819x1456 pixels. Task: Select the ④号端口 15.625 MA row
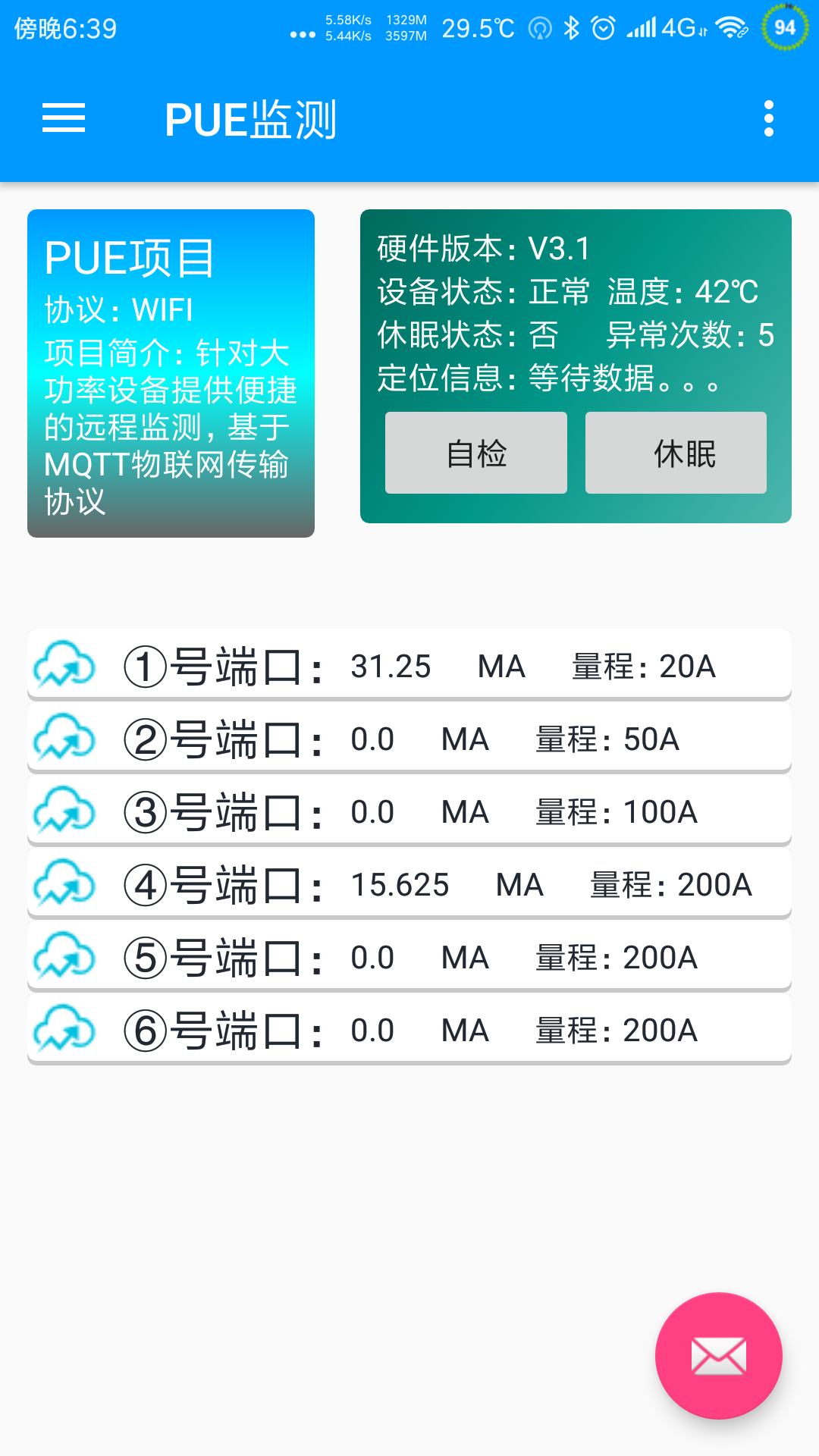(409, 883)
